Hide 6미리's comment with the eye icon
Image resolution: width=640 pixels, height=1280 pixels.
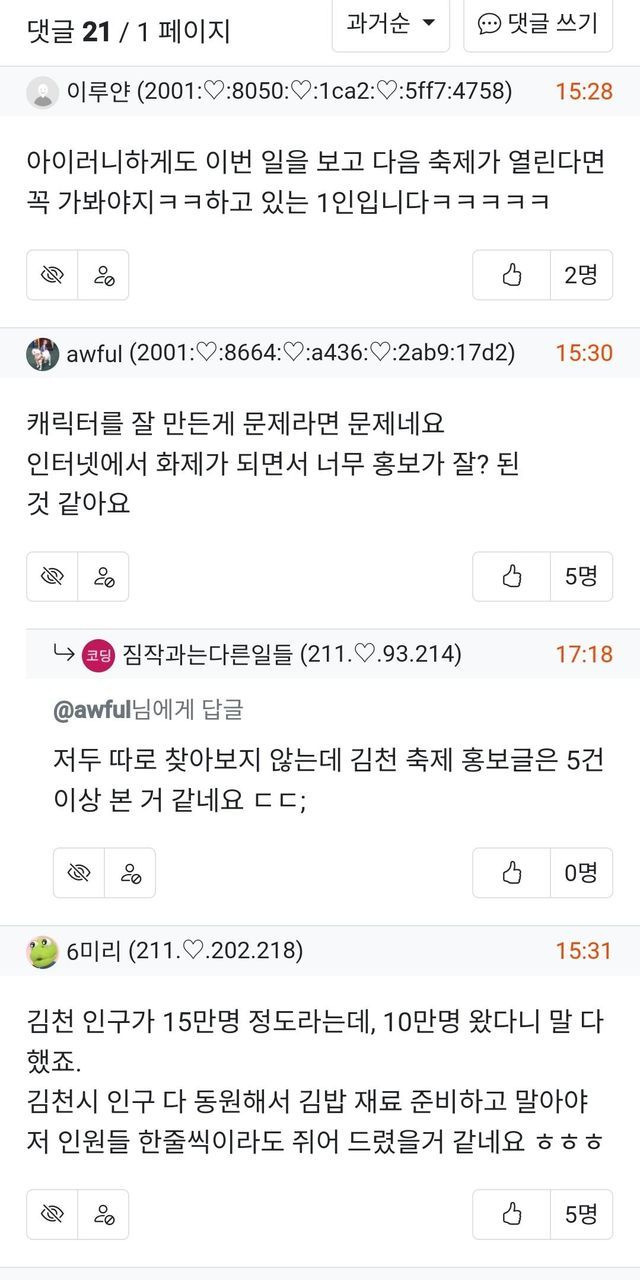pos(52,1214)
